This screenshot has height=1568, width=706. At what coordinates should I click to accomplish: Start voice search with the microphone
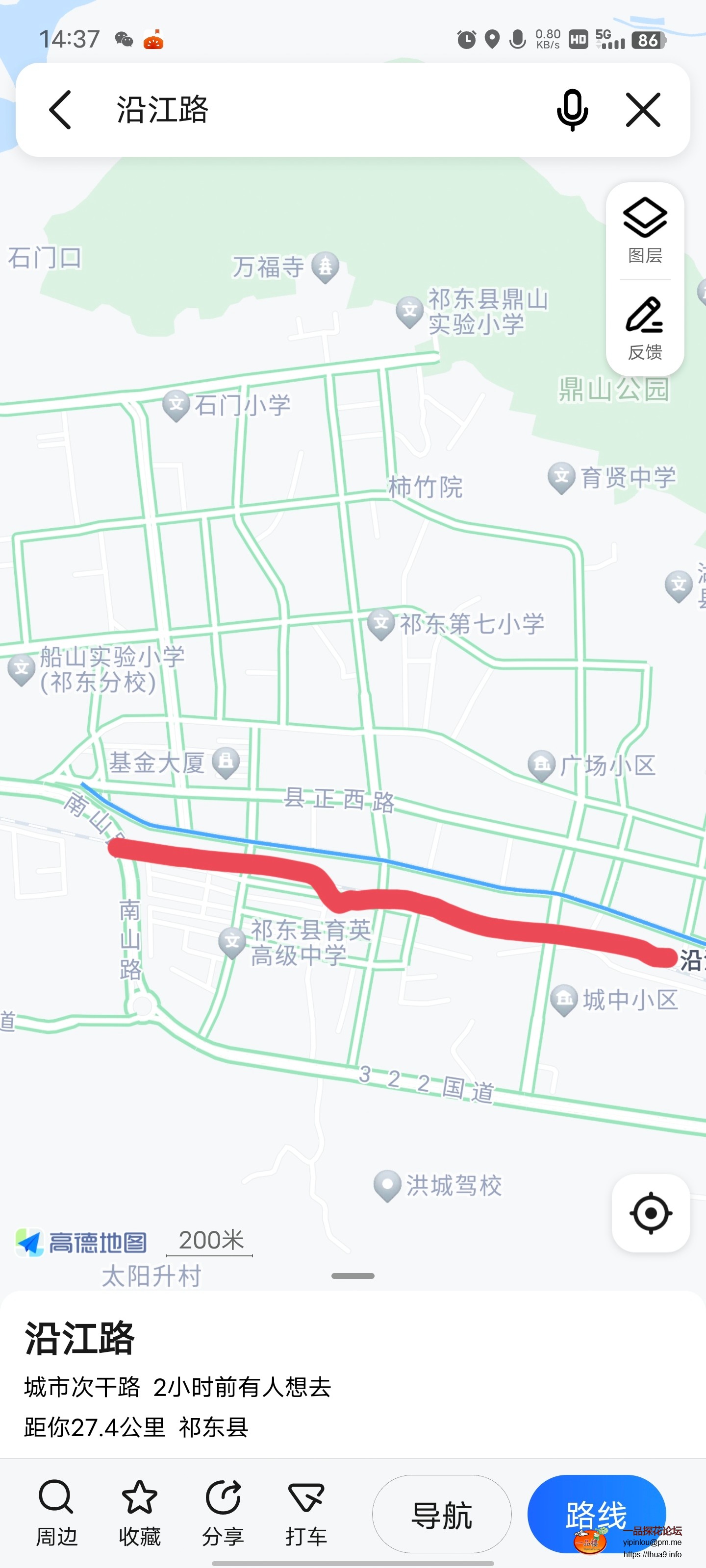point(572,110)
